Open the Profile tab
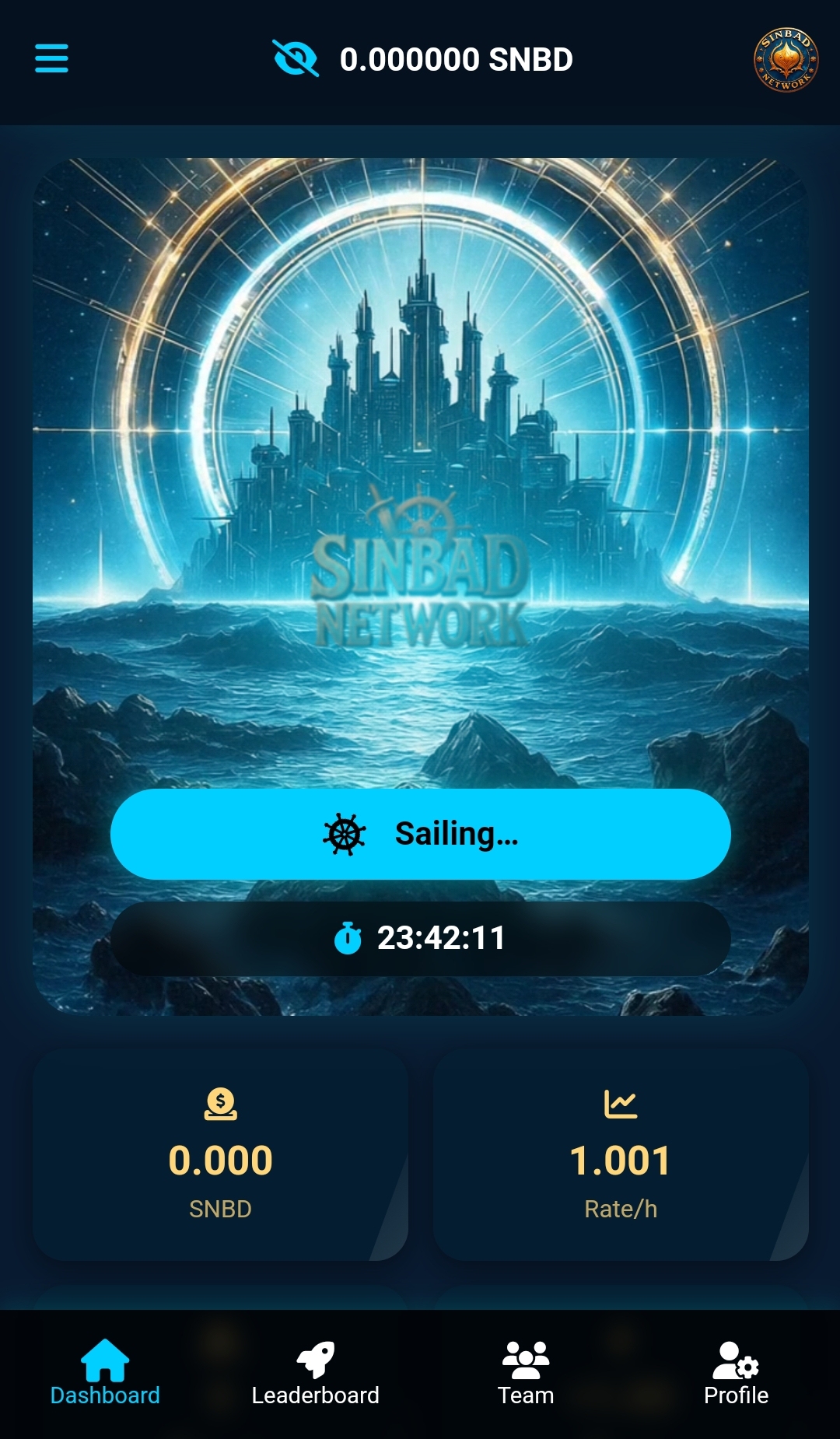Image resolution: width=840 pixels, height=1439 pixels. [x=736, y=1373]
